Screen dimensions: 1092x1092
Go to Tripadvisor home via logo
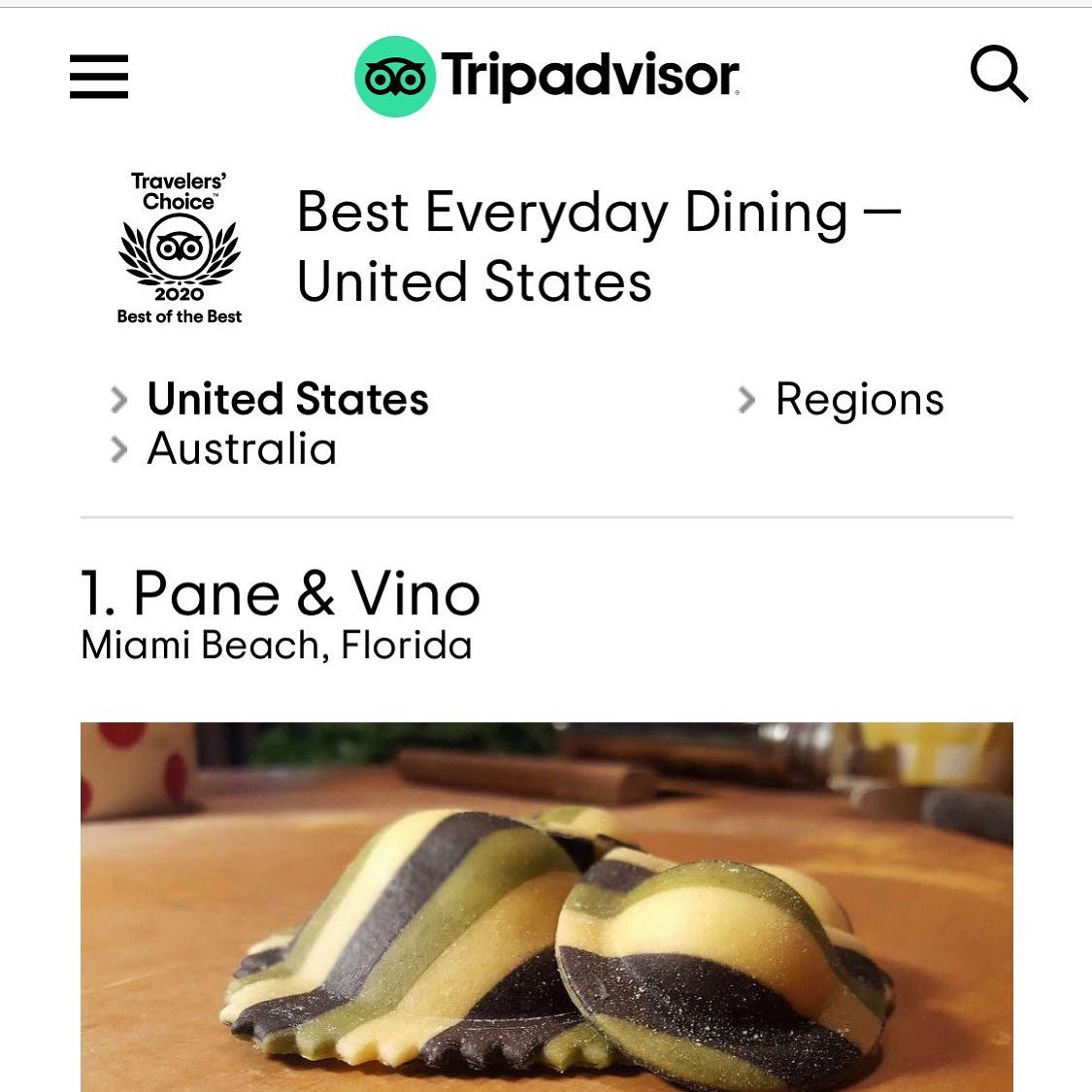[x=546, y=76]
